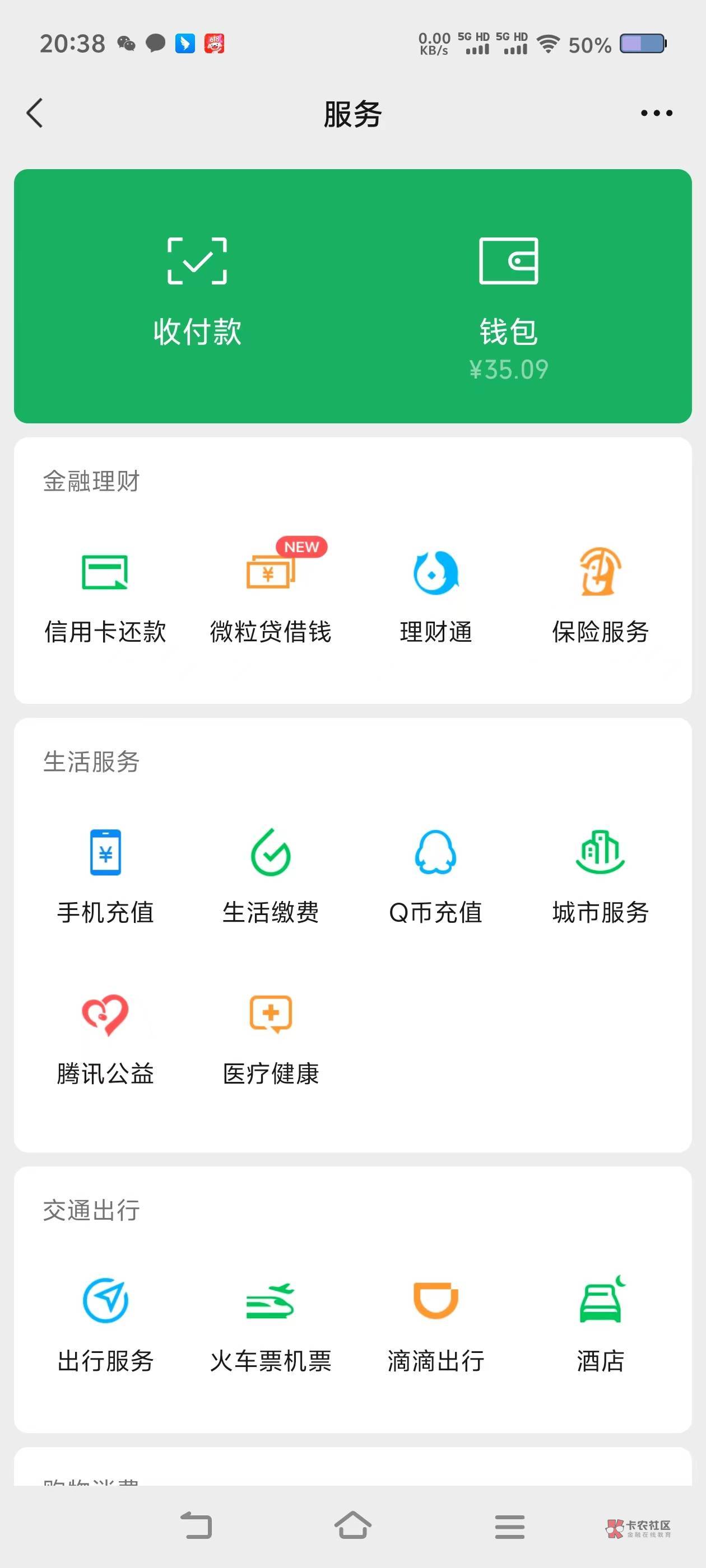Open 保险服务

pyautogui.click(x=601, y=596)
